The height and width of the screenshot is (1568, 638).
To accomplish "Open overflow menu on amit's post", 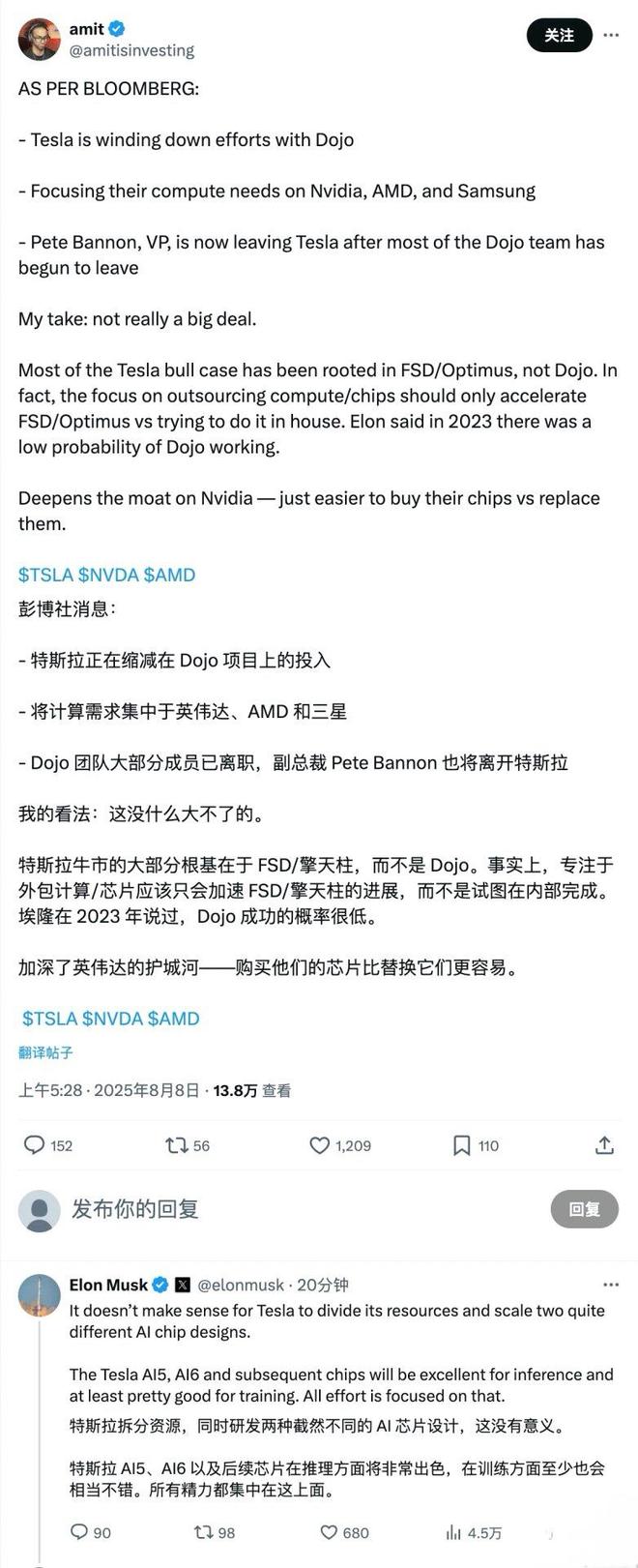I will [611, 35].
